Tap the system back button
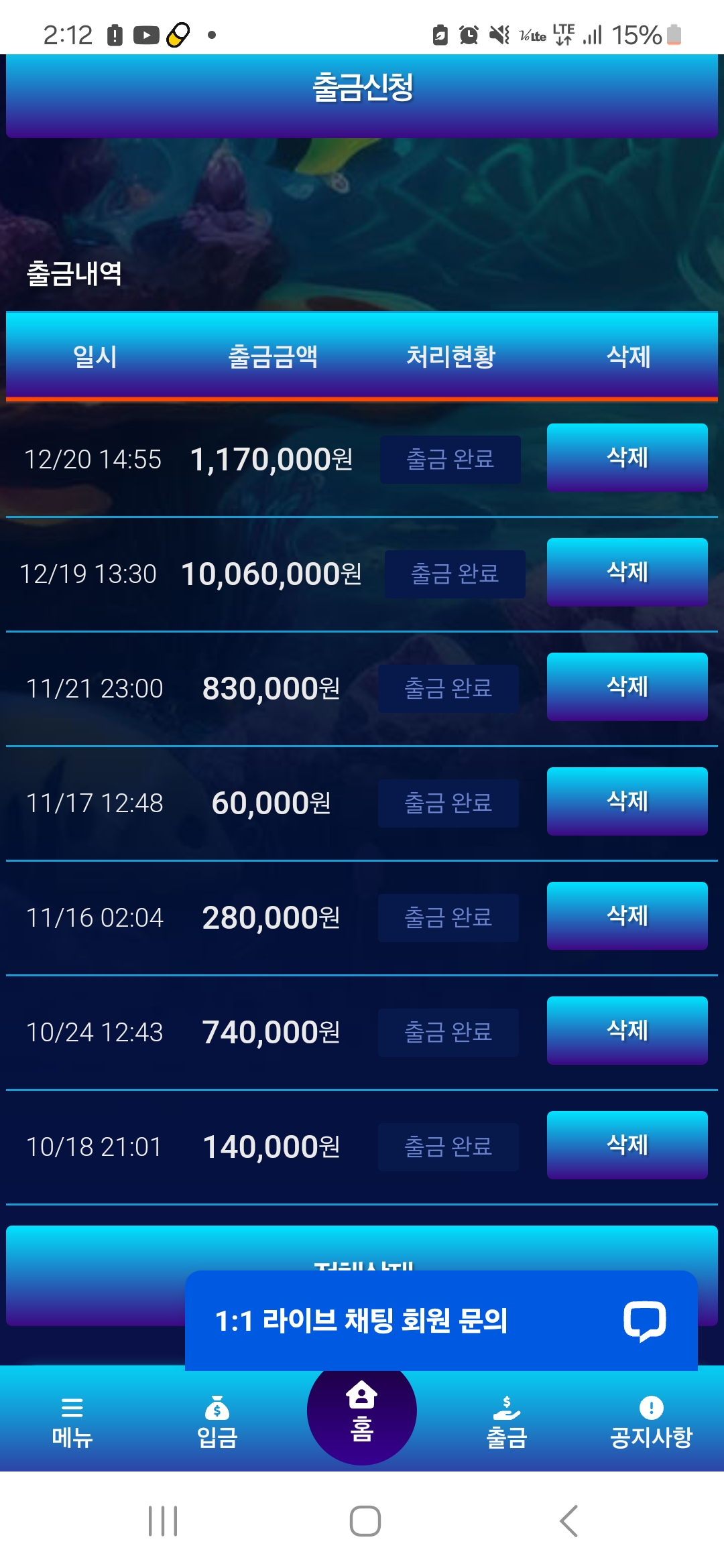The image size is (724, 1568). coord(568,1521)
